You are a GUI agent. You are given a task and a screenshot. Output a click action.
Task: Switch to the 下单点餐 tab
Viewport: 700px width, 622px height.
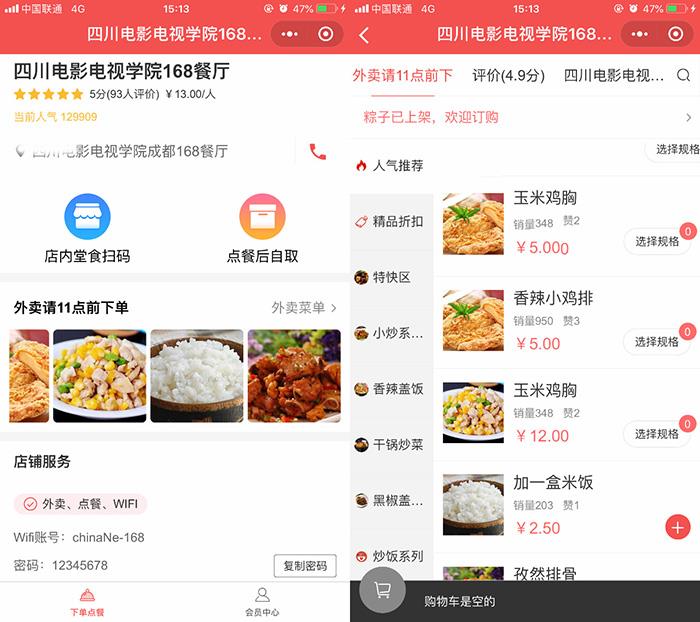tap(87, 602)
